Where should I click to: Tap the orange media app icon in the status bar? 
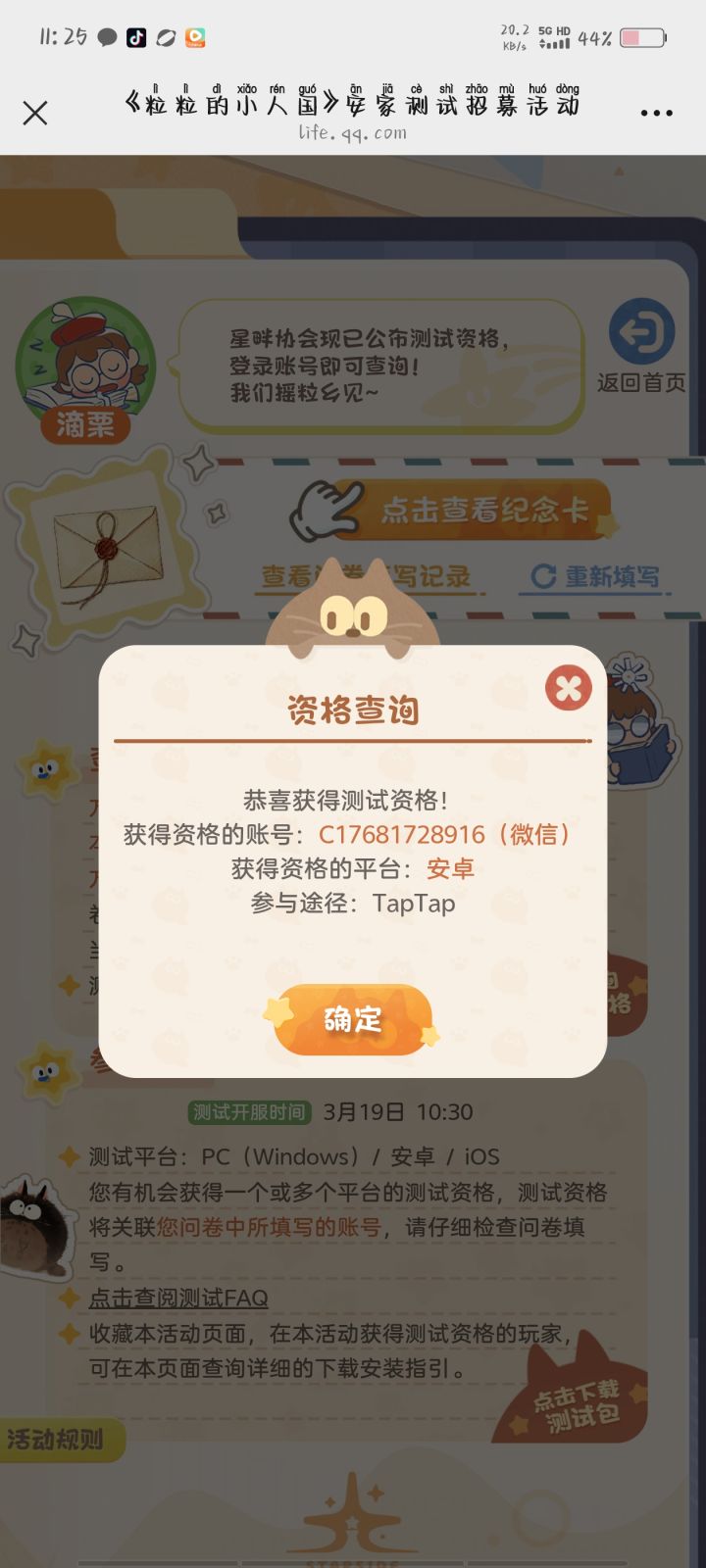(196, 37)
